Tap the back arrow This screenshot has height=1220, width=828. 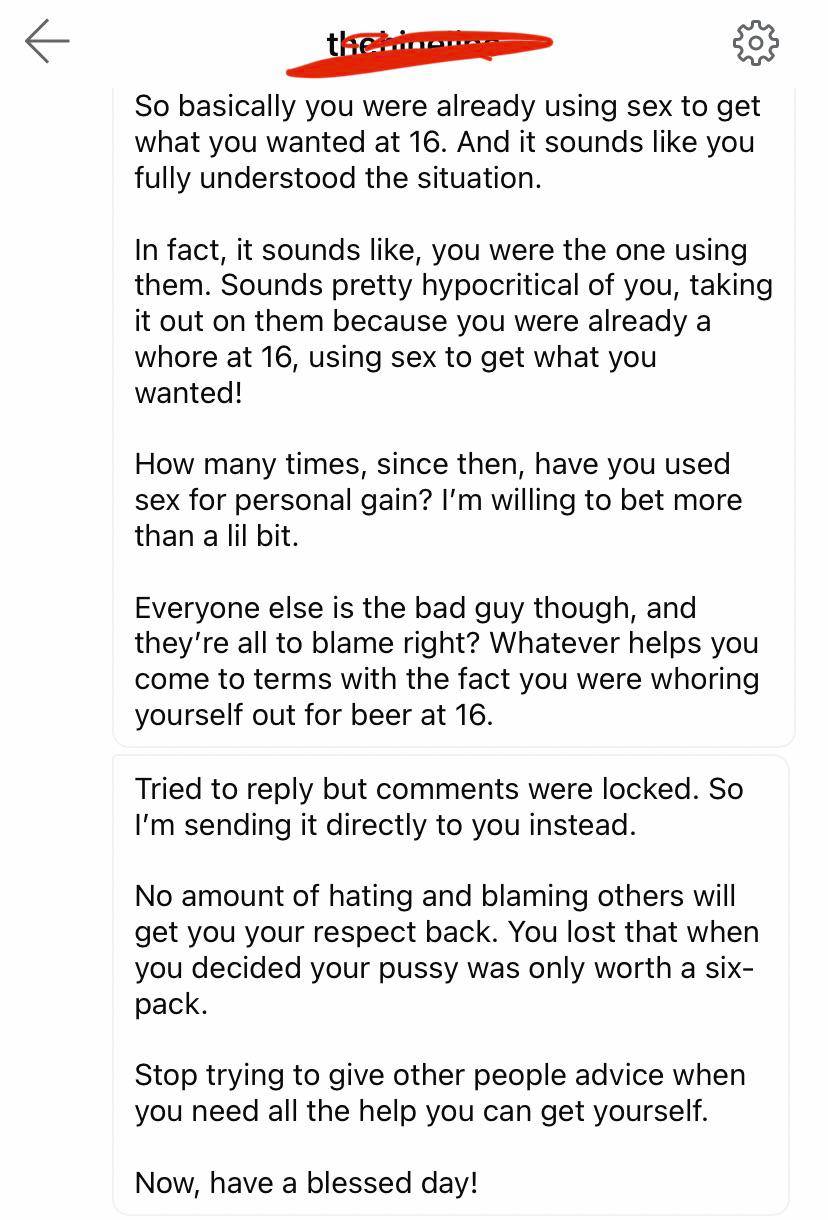point(47,42)
